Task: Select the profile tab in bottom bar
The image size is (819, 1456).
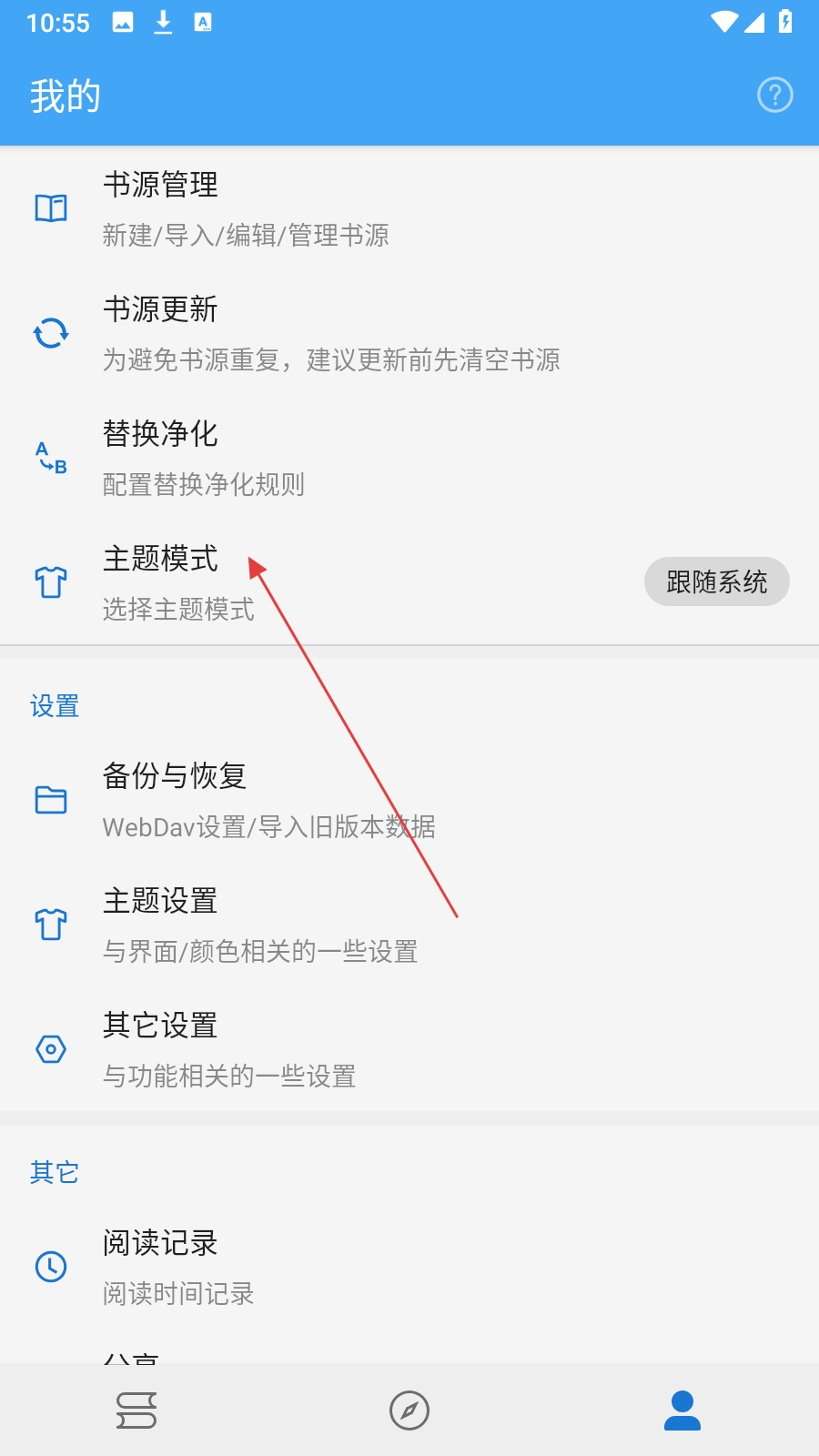Action: click(682, 1410)
